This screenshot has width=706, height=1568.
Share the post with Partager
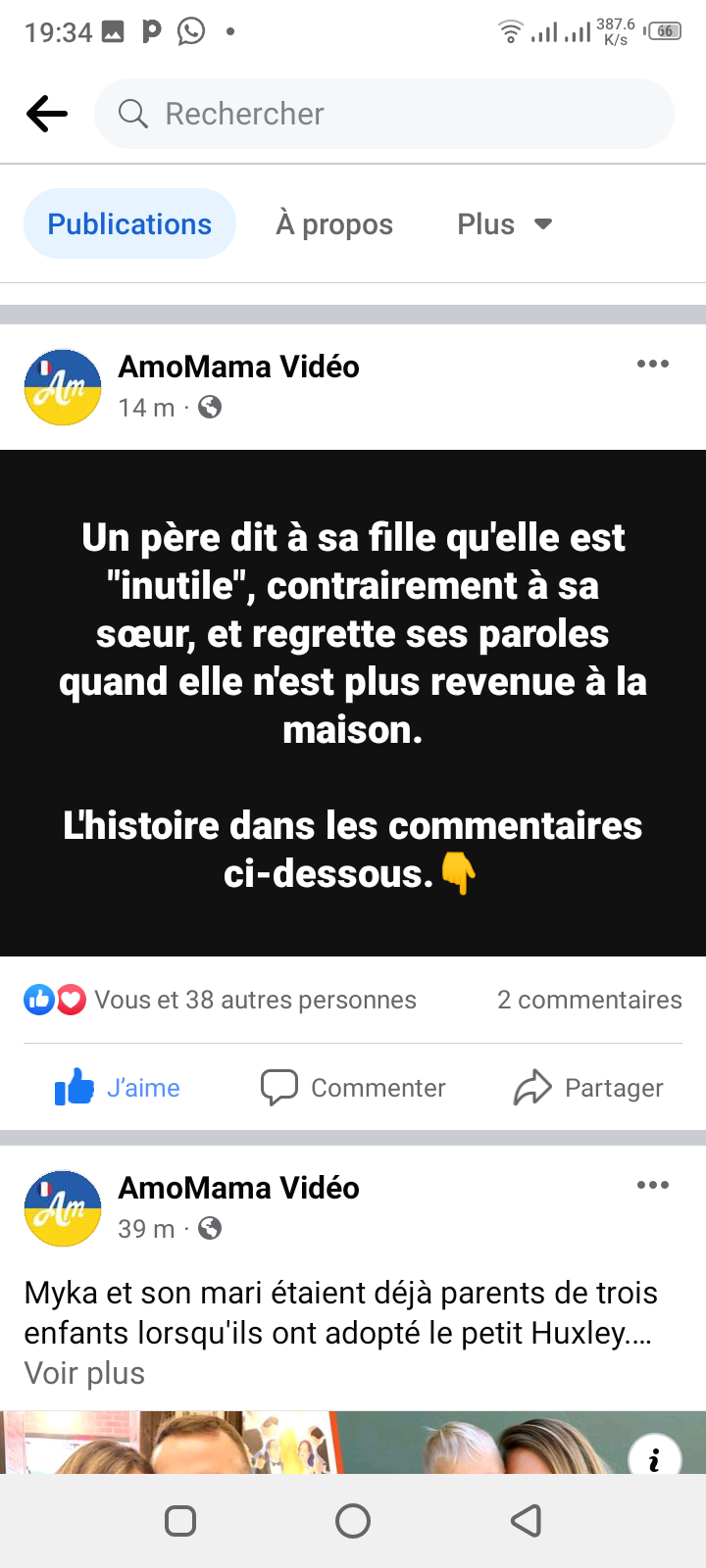pos(588,1088)
